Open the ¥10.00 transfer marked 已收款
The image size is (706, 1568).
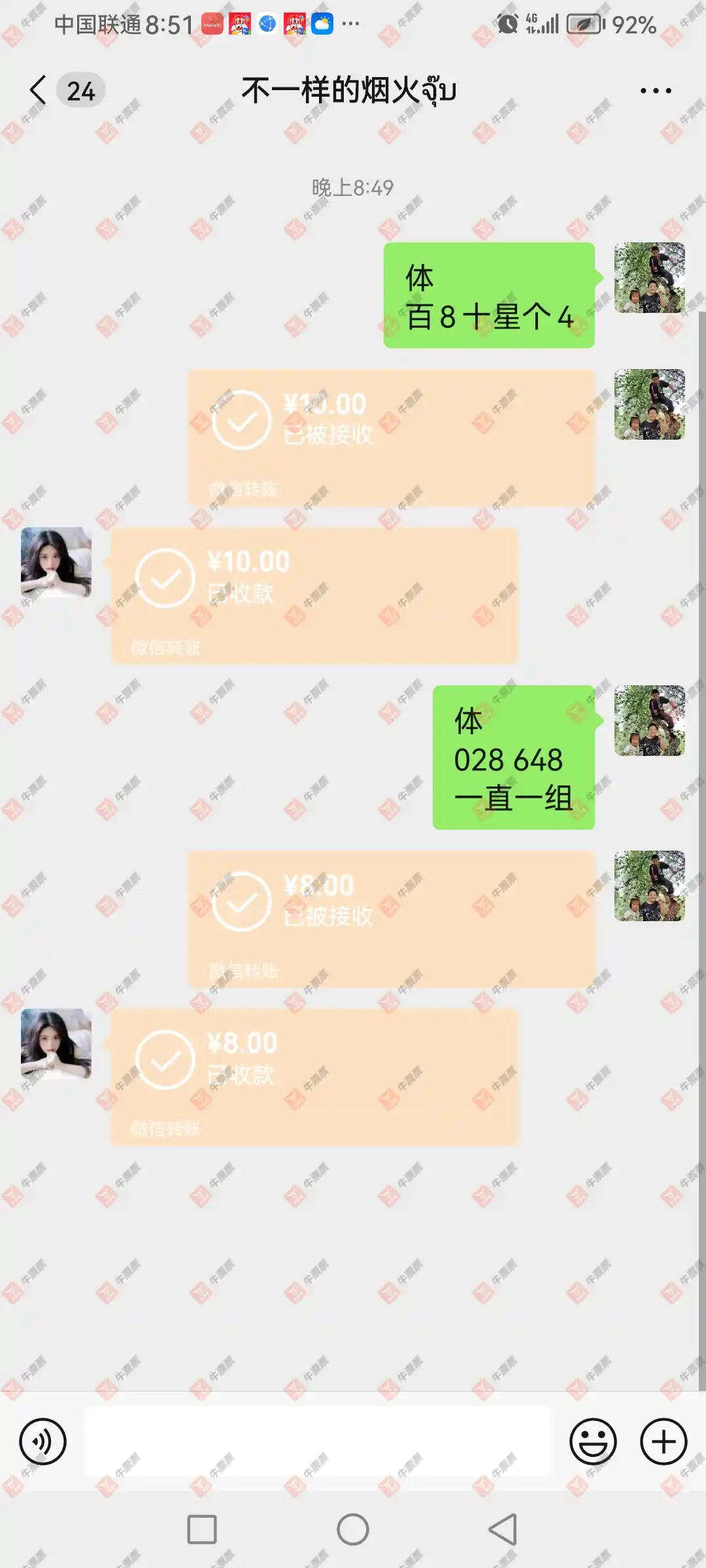coord(314,595)
